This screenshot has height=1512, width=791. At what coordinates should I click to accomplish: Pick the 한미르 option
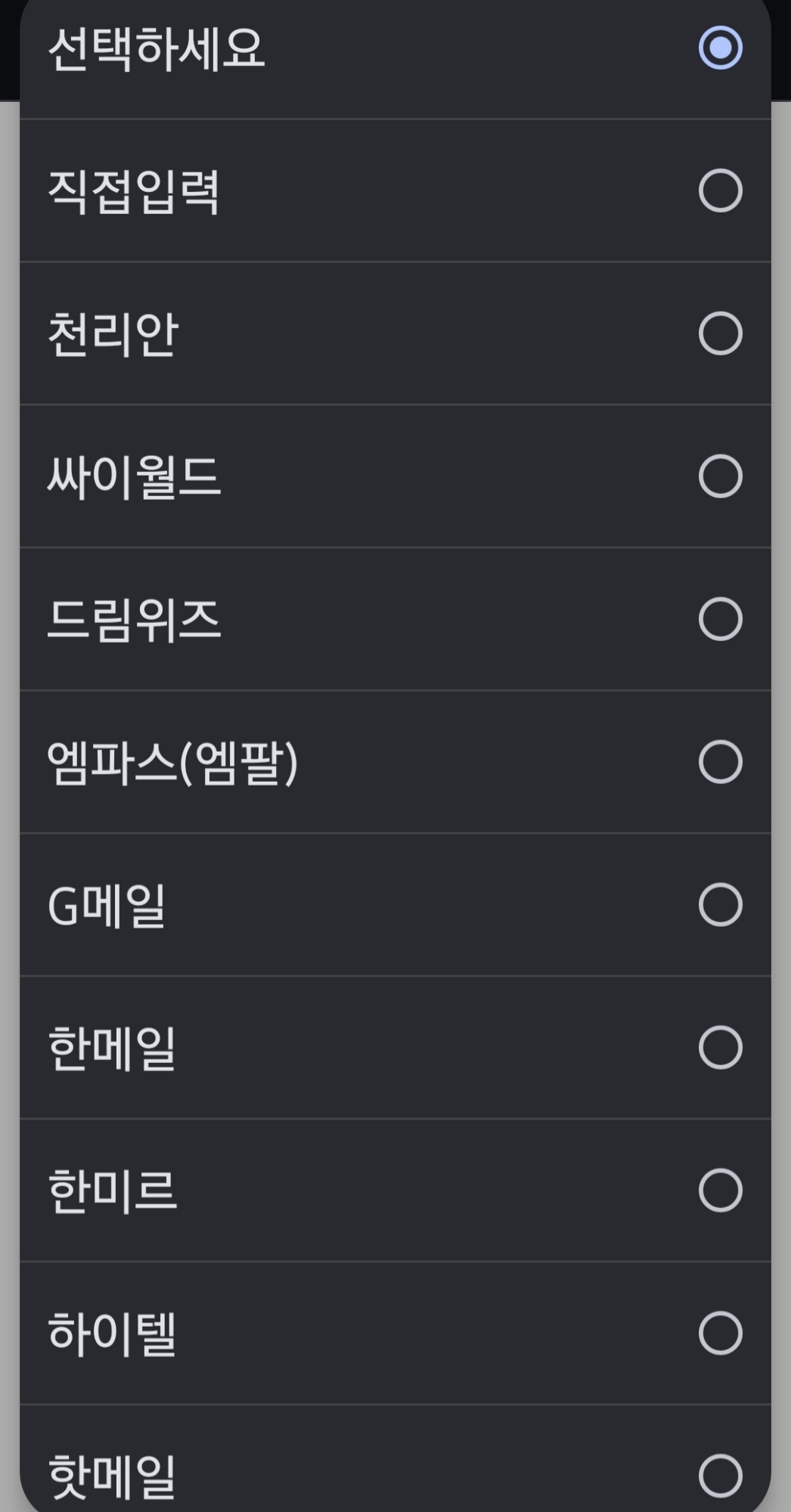(395, 1191)
